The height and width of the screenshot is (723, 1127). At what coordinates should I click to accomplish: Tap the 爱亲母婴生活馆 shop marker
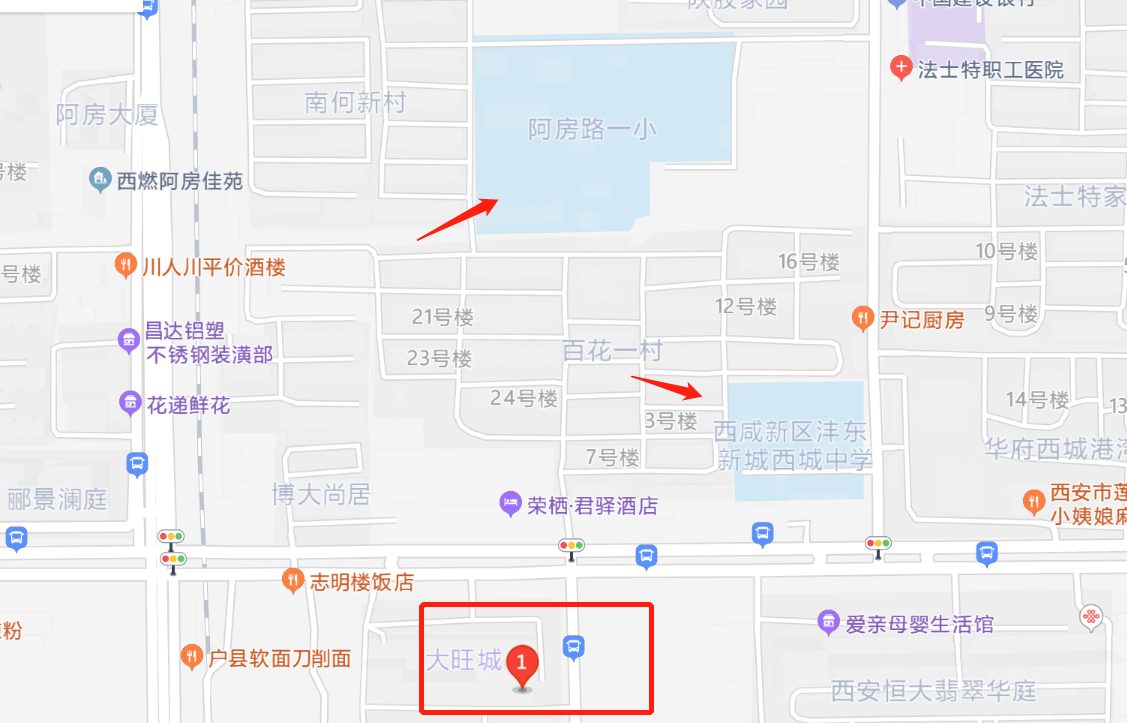(x=828, y=623)
